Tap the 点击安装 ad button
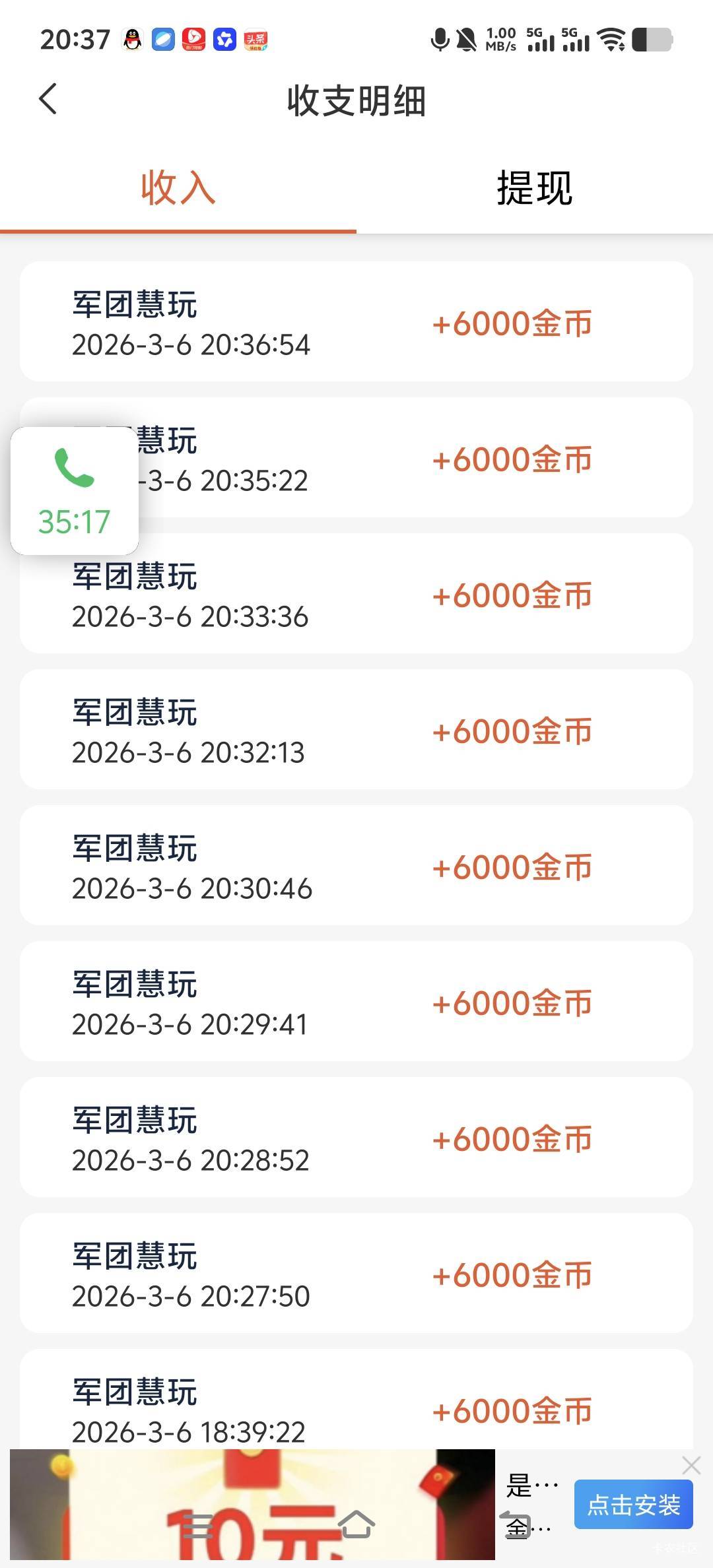Image resolution: width=713 pixels, height=1568 pixels. click(x=633, y=1505)
